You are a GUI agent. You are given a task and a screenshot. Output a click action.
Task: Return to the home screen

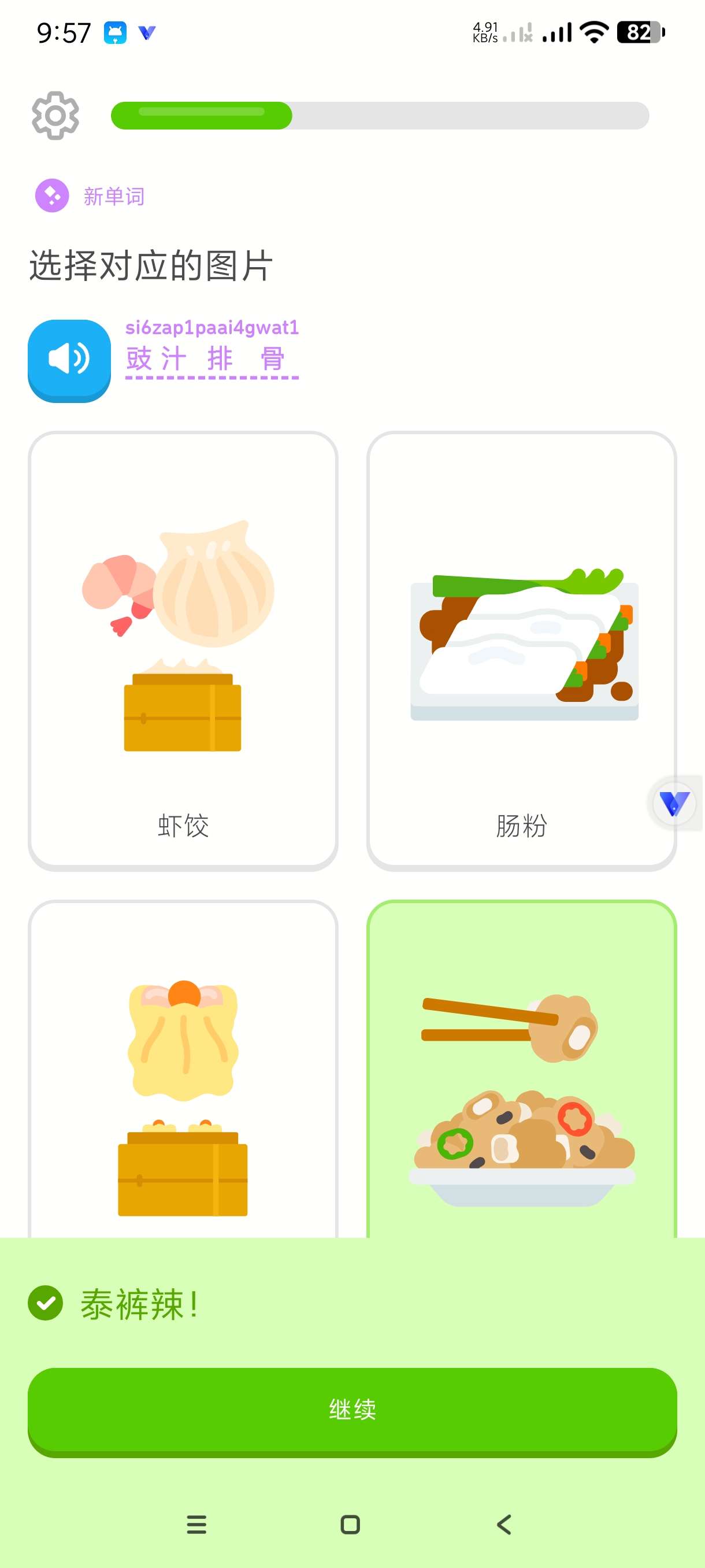(350, 1525)
